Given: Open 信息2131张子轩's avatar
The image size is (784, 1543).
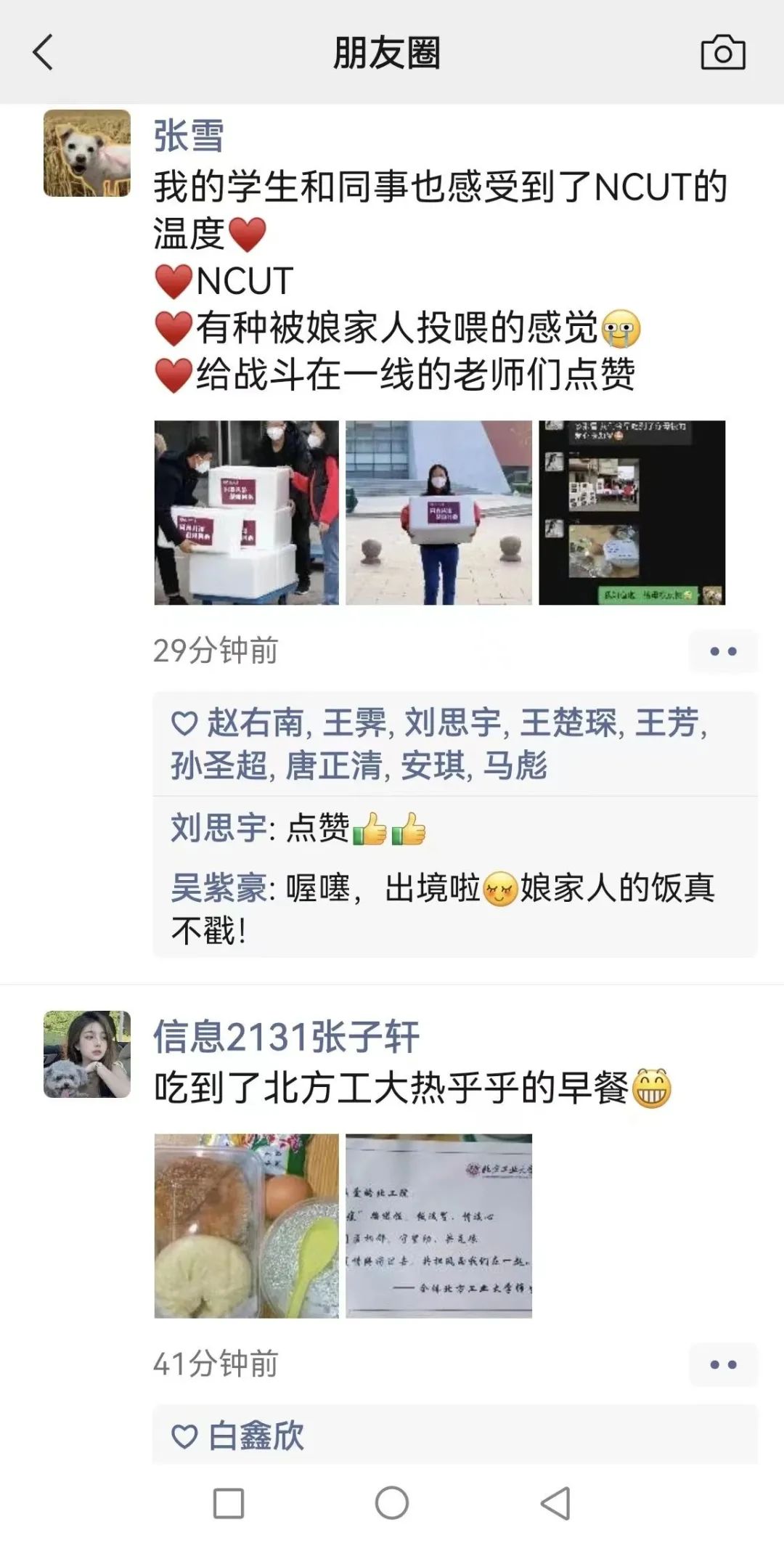Looking at the screenshot, I should [87, 1054].
